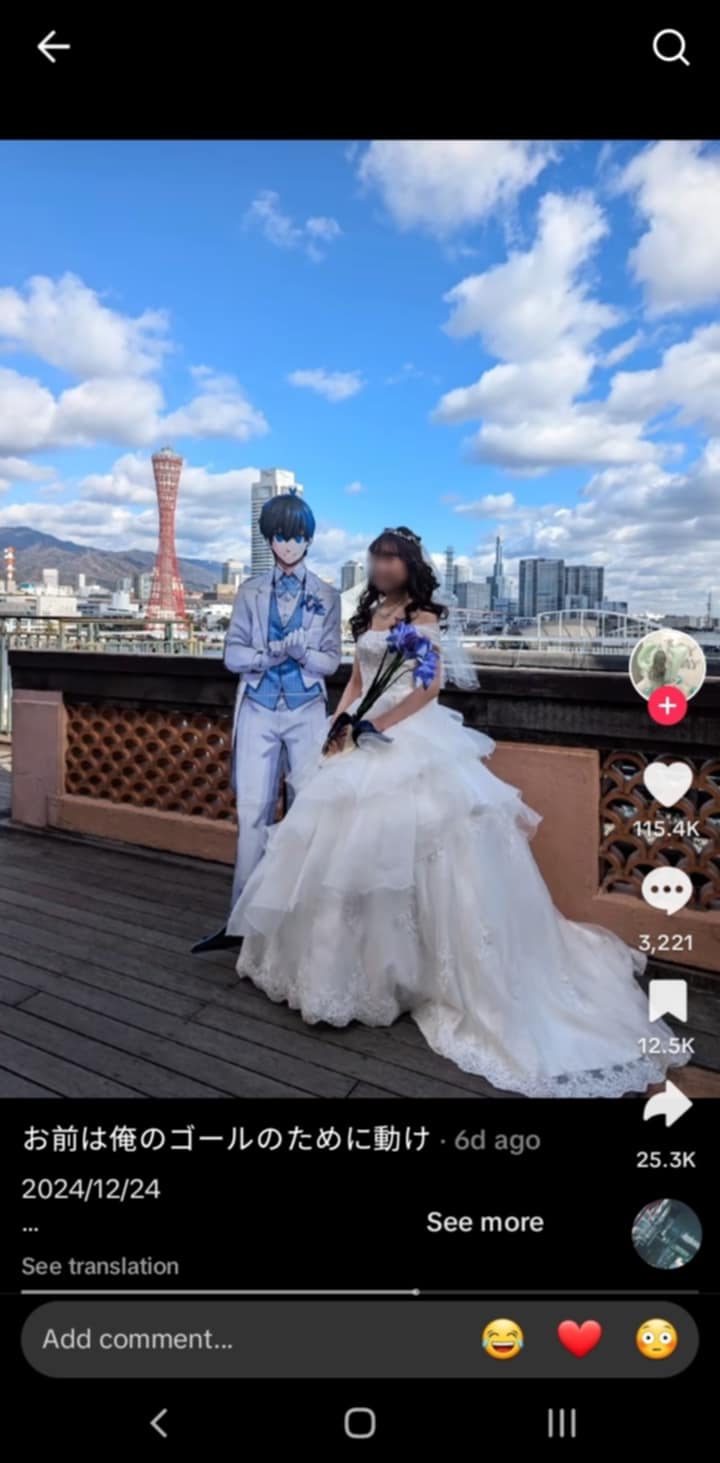
Task: Like this video with the heart
Action: pyautogui.click(x=667, y=785)
